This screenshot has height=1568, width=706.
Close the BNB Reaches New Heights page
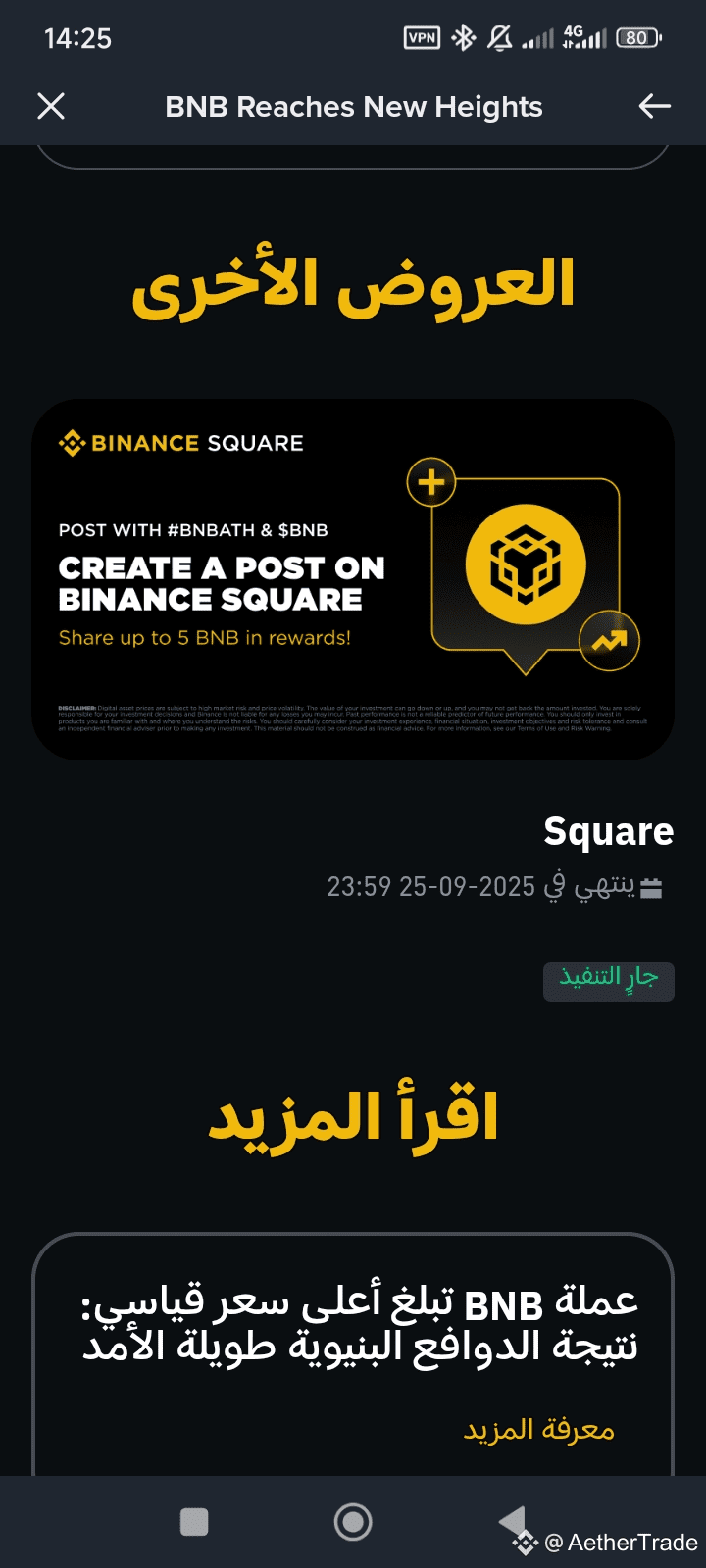(51, 106)
